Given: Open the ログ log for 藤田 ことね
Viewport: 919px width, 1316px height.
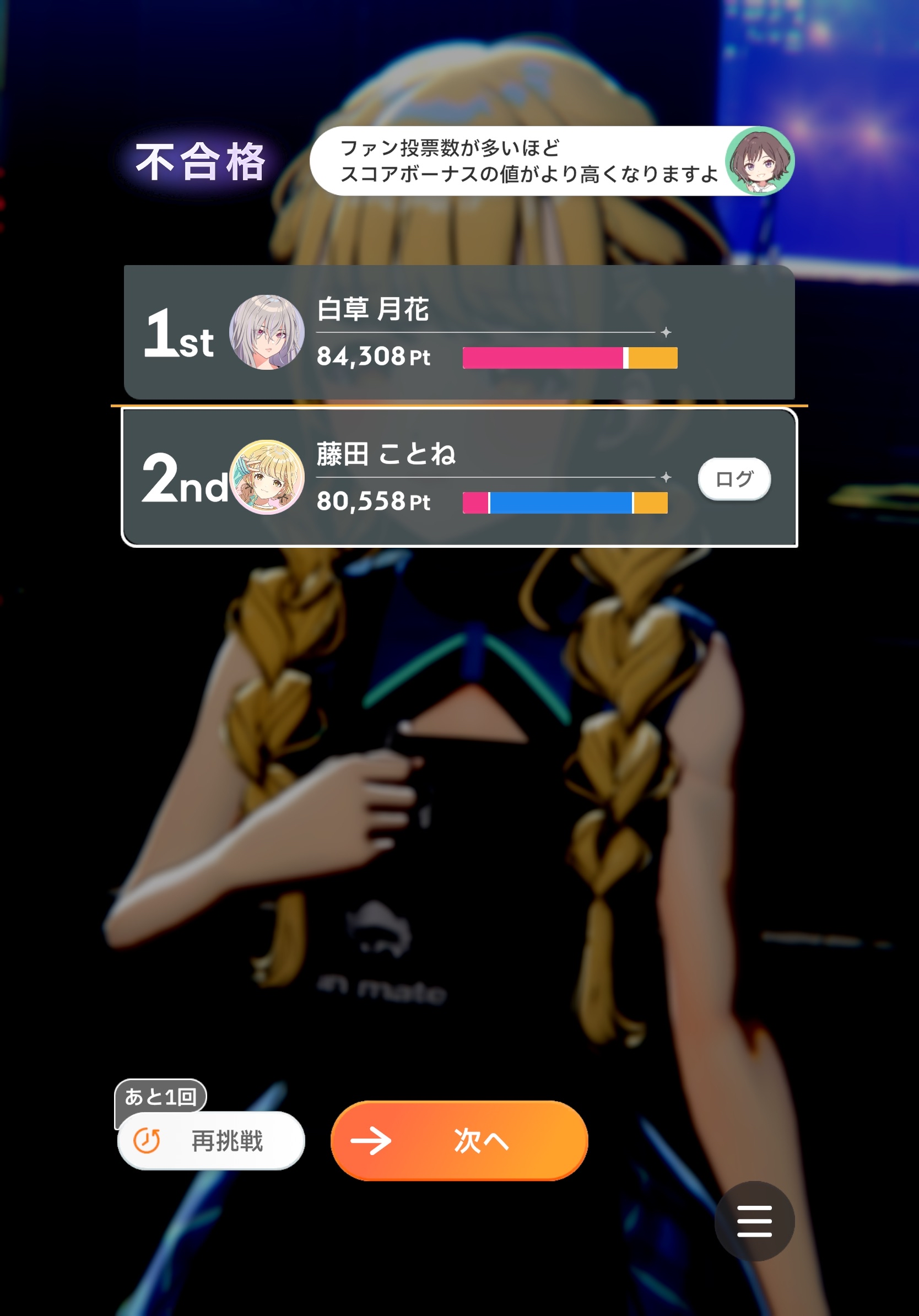Looking at the screenshot, I should tap(734, 478).
